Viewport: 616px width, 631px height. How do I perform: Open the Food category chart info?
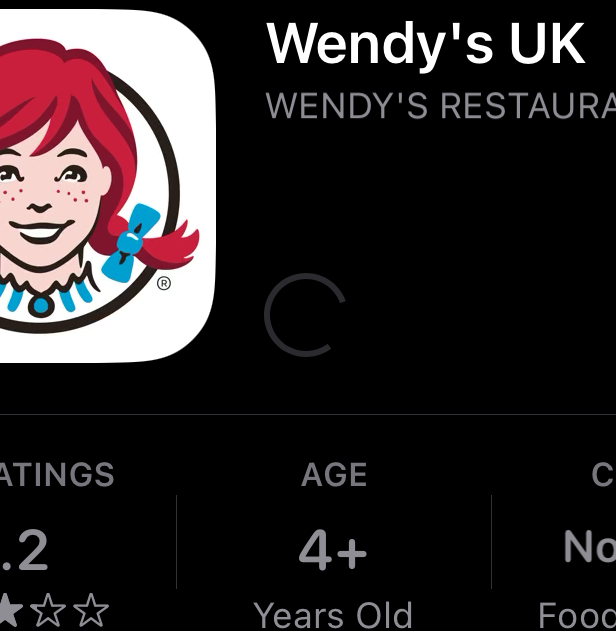coord(578,548)
